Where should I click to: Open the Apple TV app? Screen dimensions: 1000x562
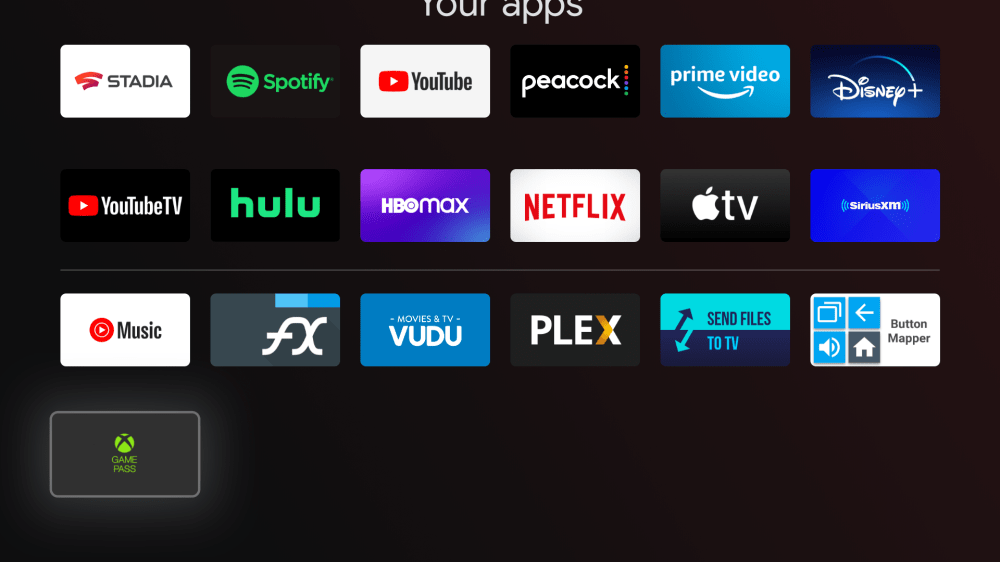click(x=725, y=205)
